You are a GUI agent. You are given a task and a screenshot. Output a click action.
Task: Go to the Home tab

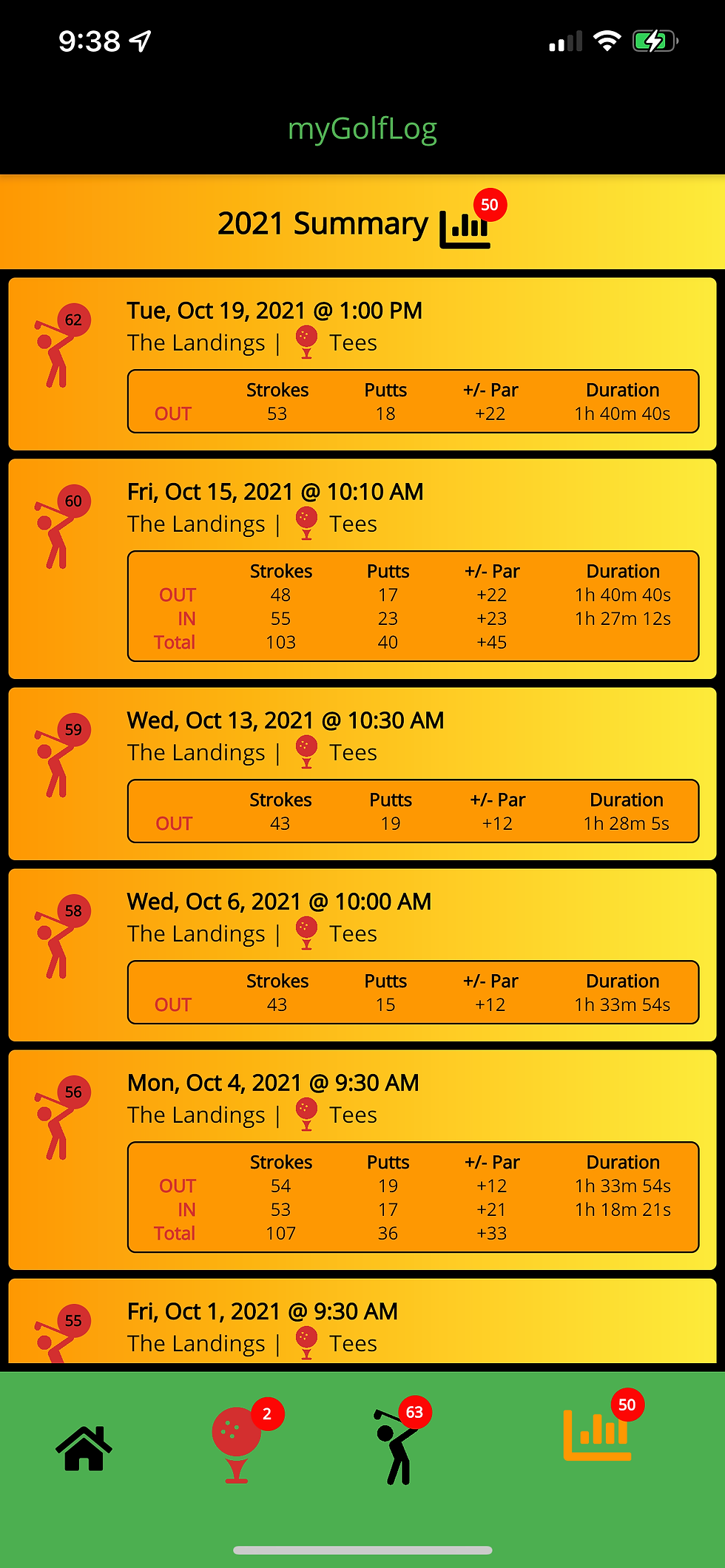(x=84, y=1447)
